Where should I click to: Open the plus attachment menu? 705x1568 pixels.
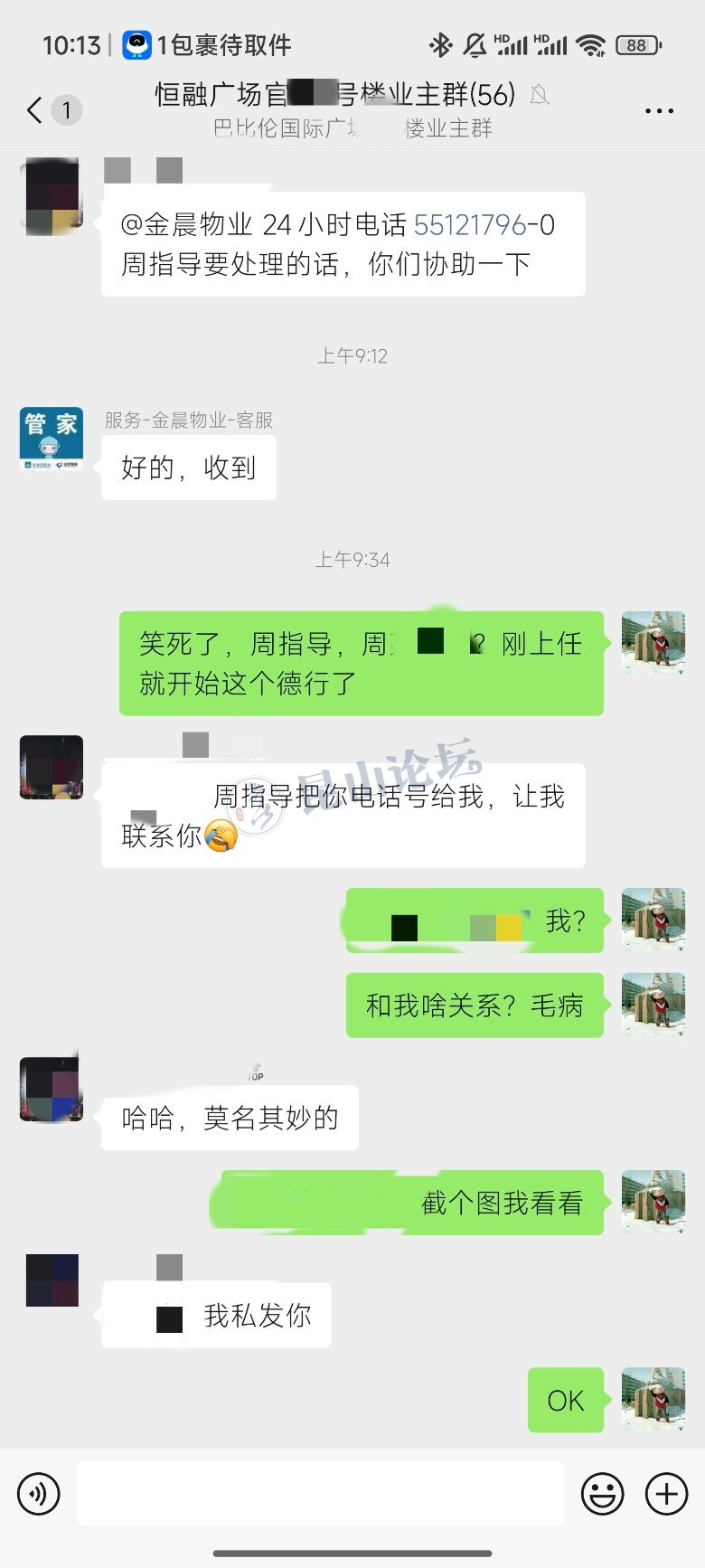point(666,1493)
